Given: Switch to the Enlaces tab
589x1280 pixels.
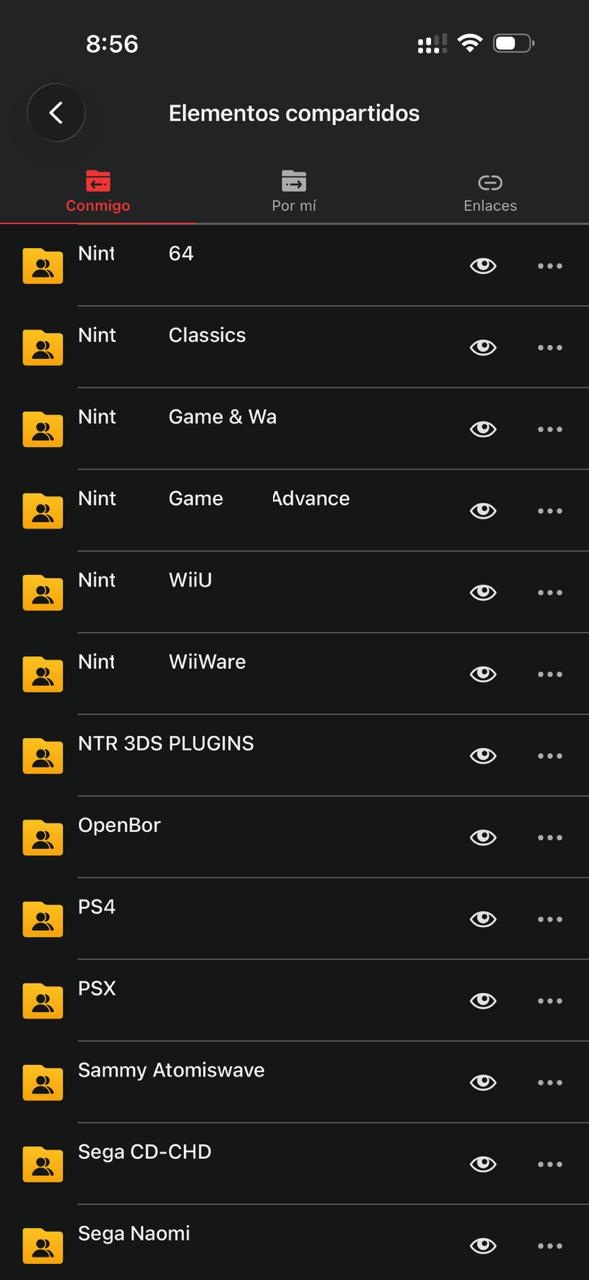Looking at the screenshot, I should (490, 192).
